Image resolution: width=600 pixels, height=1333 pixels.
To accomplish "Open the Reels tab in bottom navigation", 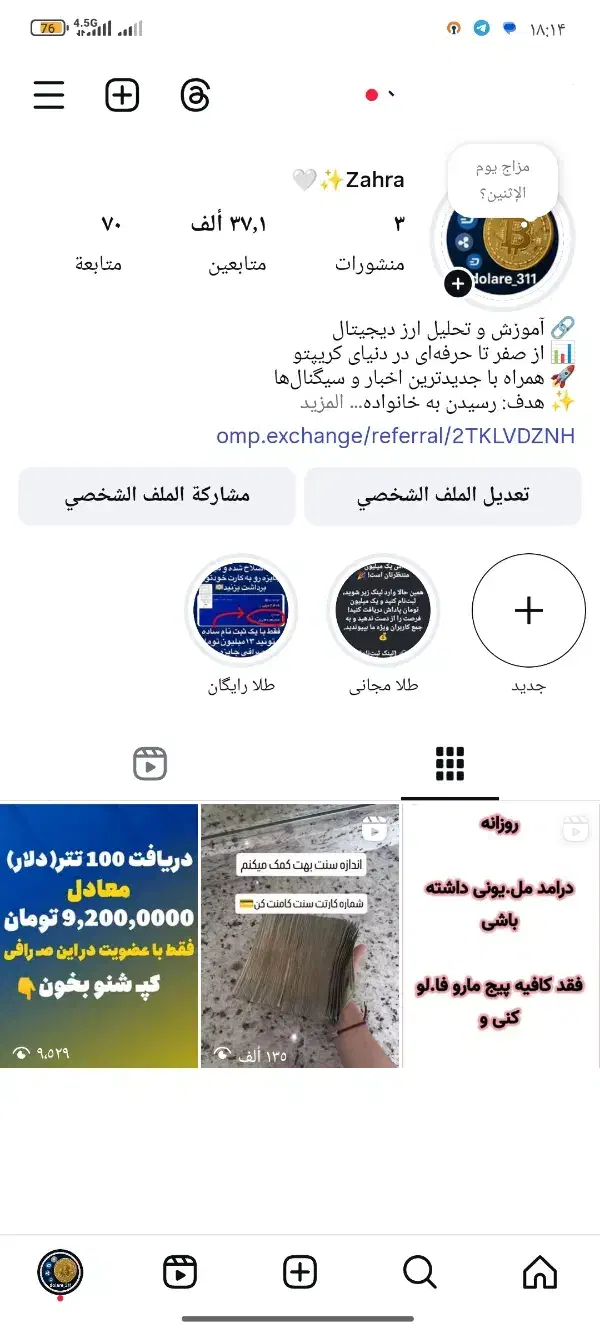I will (180, 1272).
